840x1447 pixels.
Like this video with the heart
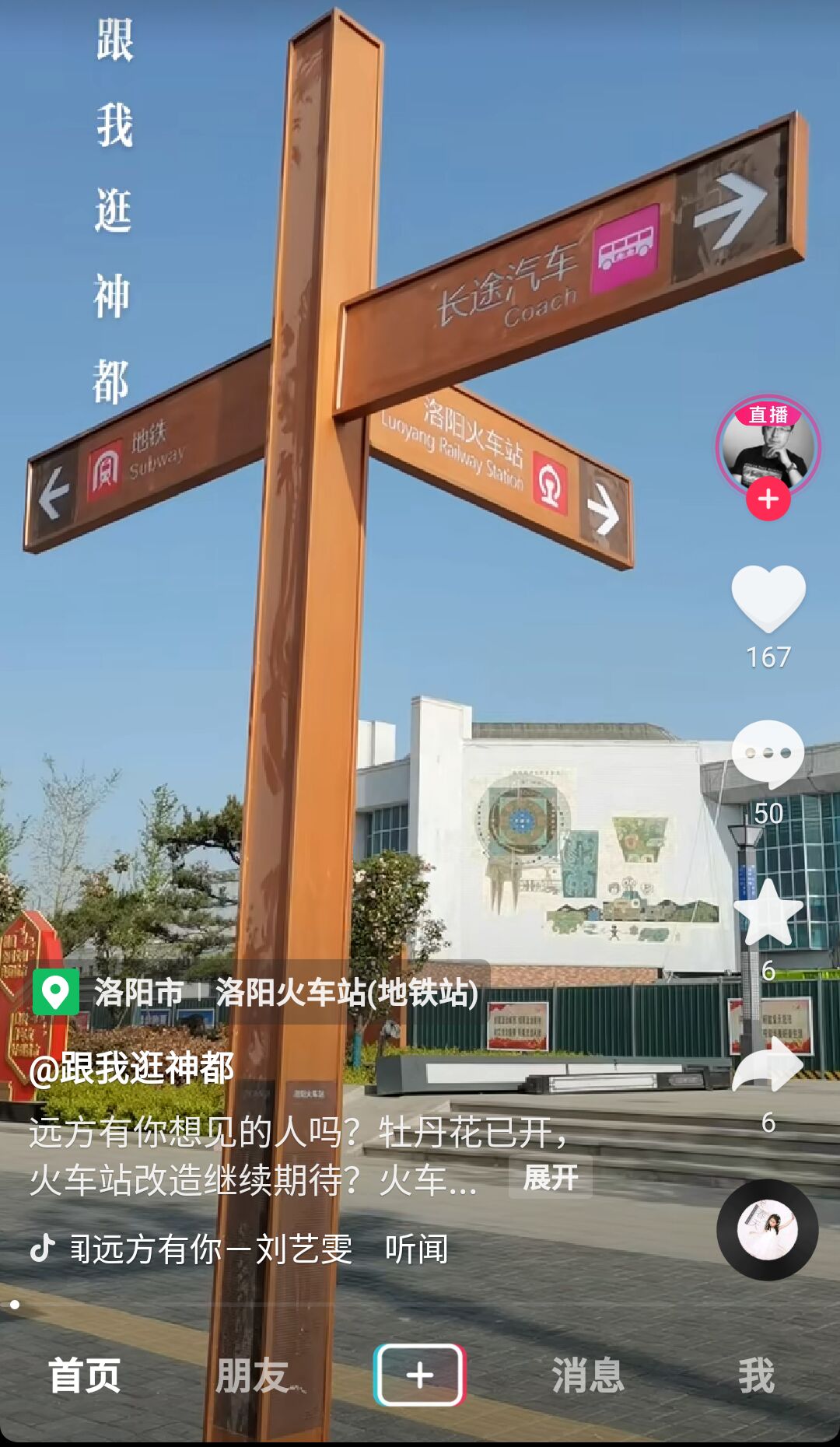point(768,597)
